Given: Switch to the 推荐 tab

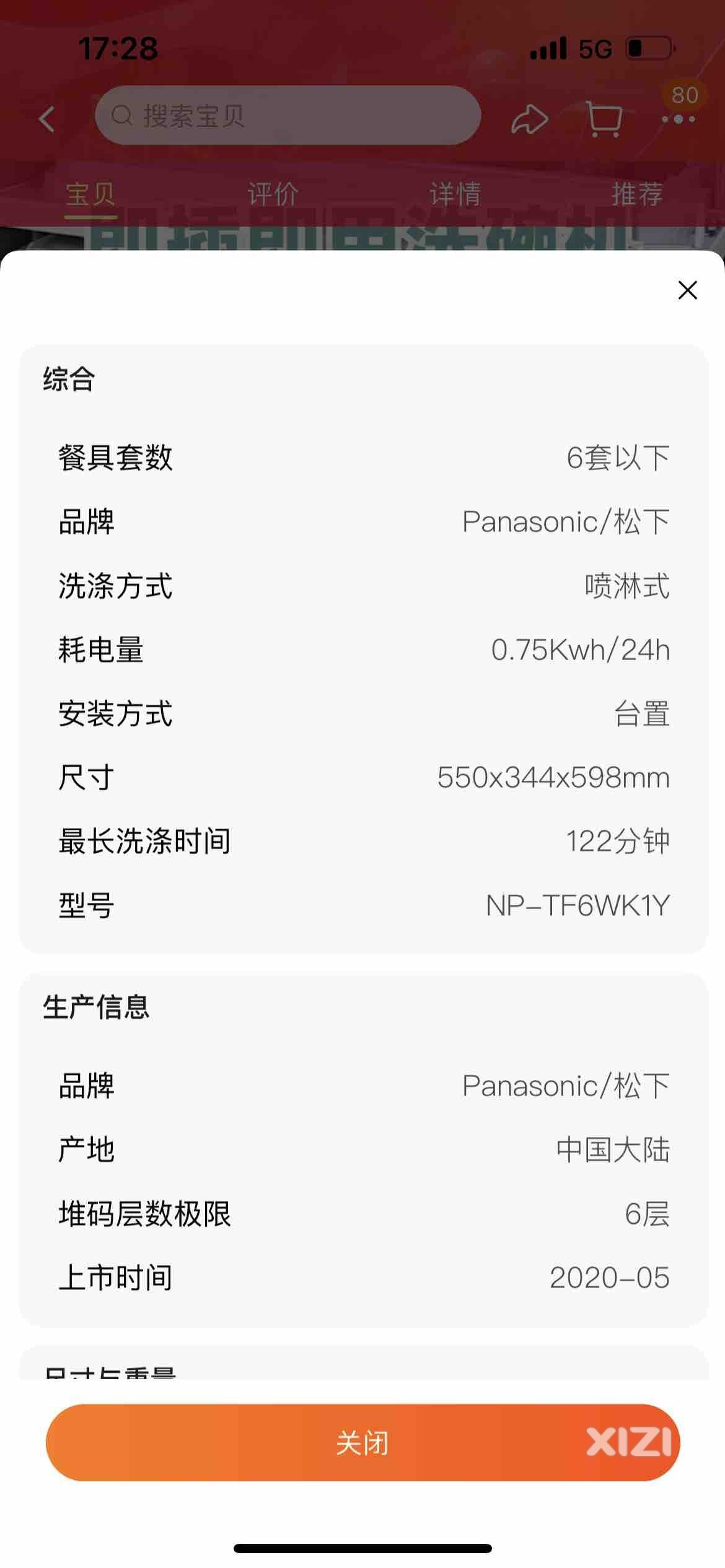Looking at the screenshot, I should (637, 194).
